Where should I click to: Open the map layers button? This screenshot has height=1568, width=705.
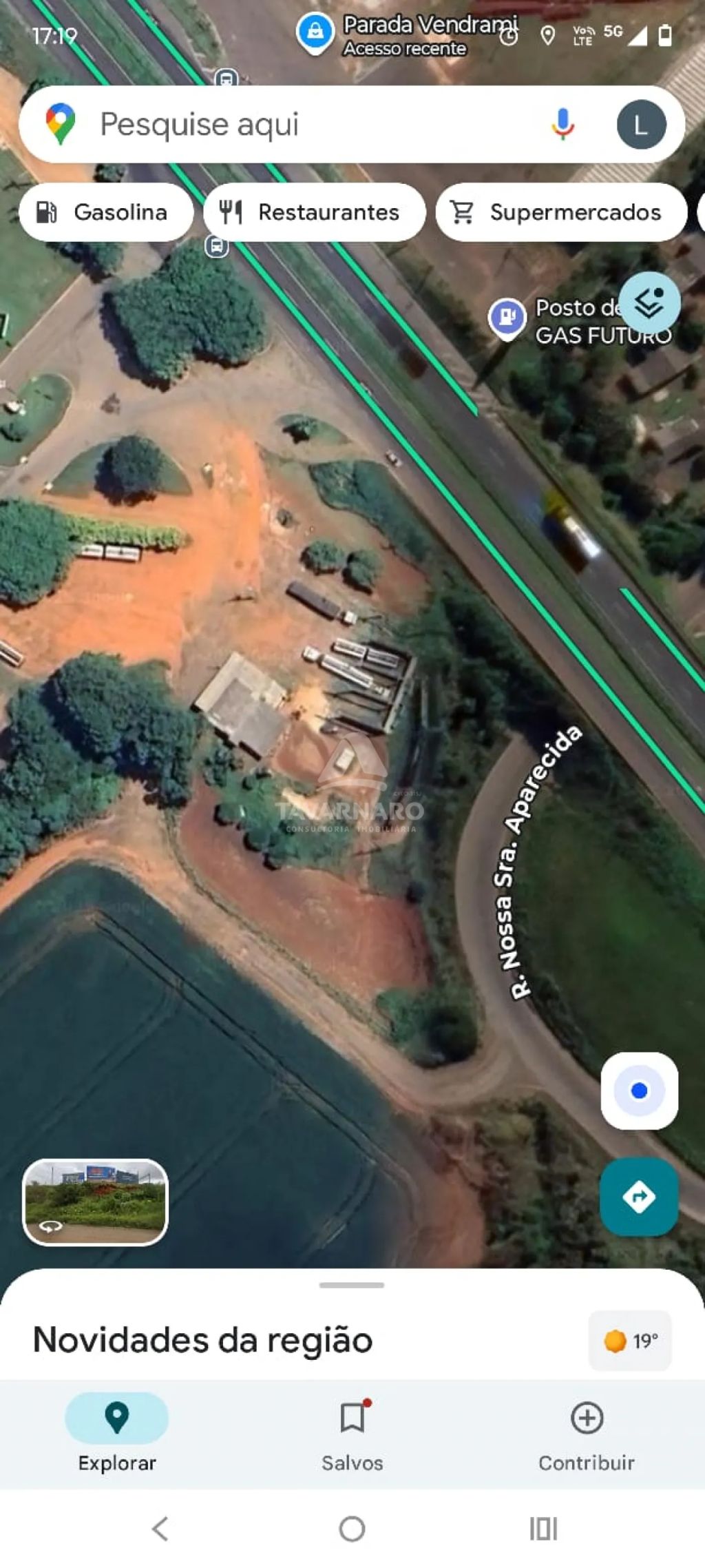[649, 303]
